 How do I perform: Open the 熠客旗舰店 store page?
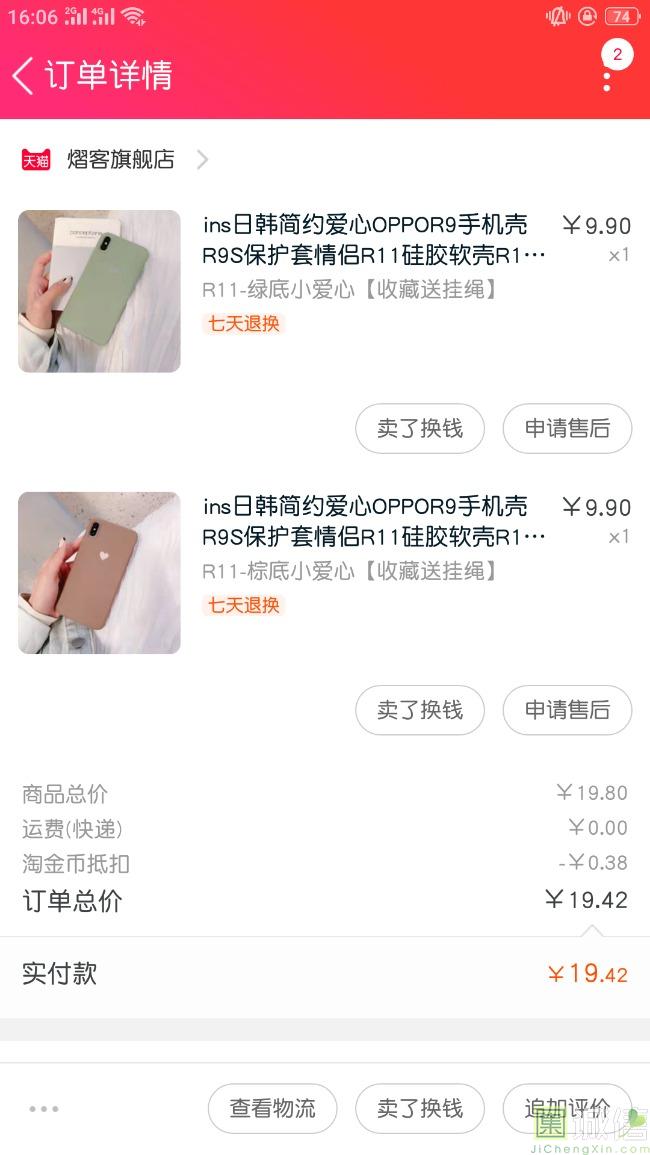point(120,159)
